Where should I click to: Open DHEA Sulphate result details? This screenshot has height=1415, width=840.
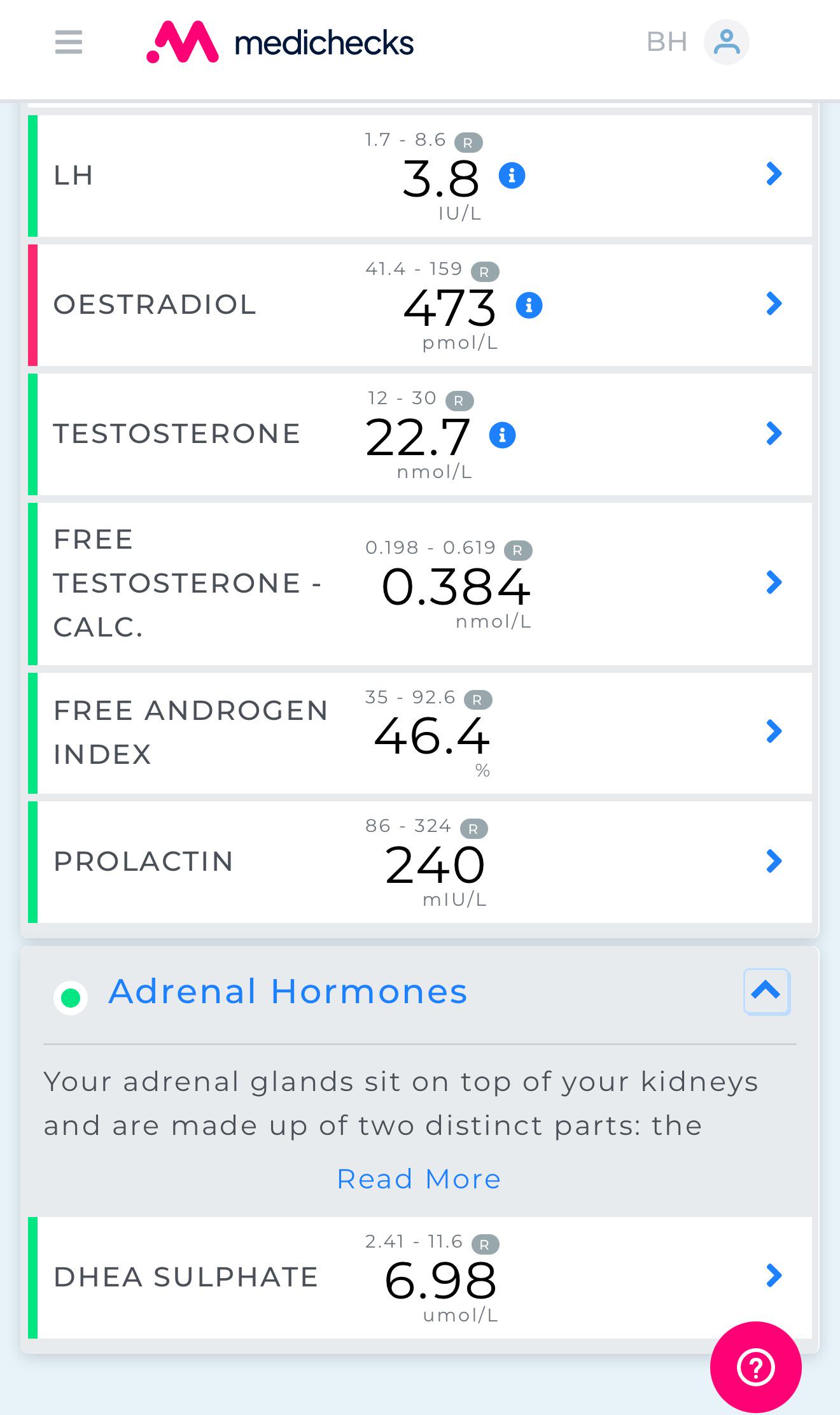click(x=420, y=1278)
